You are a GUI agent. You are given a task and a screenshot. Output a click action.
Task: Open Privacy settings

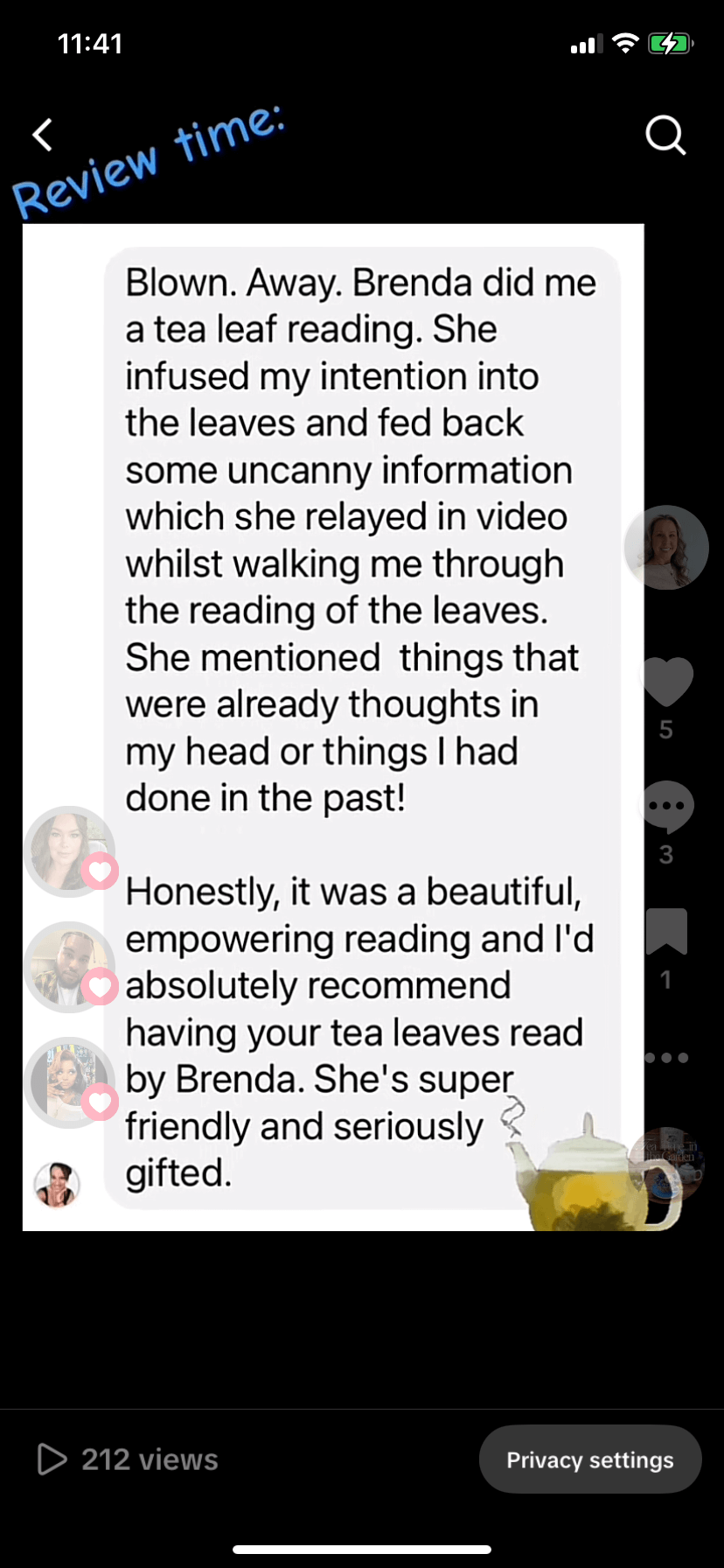tap(590, 1459)
